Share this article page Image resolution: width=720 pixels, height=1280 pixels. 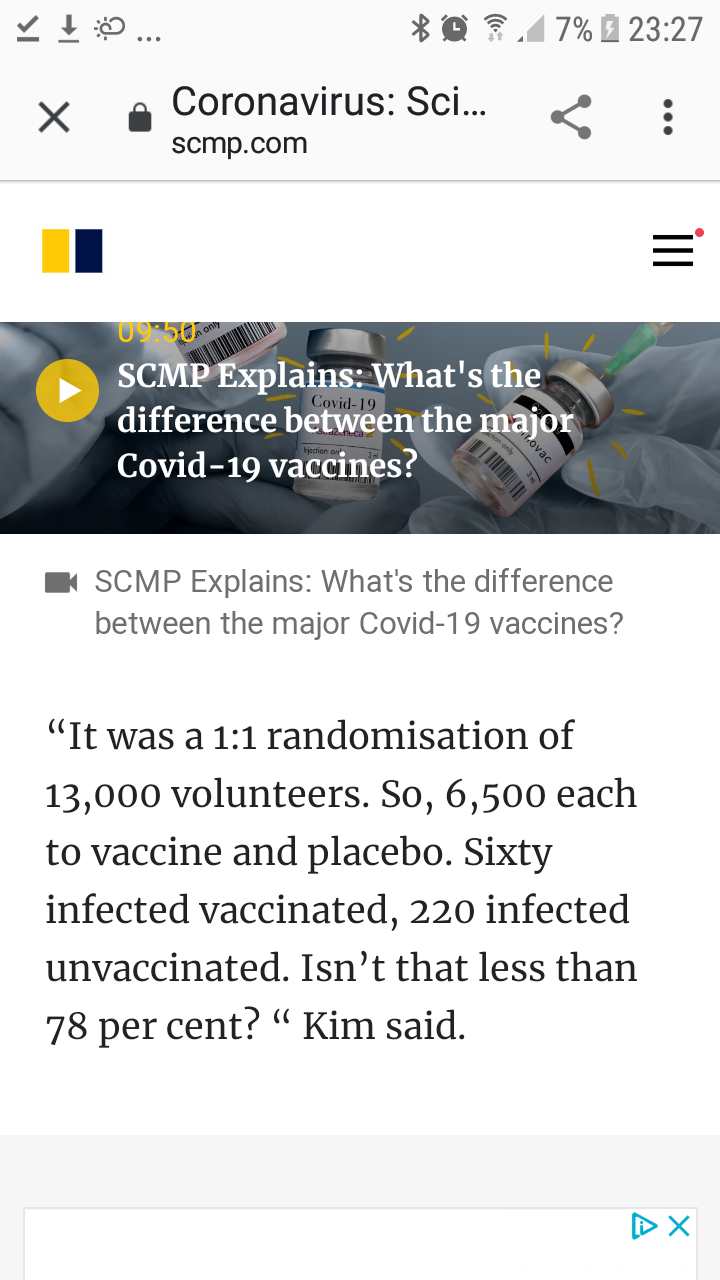571,118
